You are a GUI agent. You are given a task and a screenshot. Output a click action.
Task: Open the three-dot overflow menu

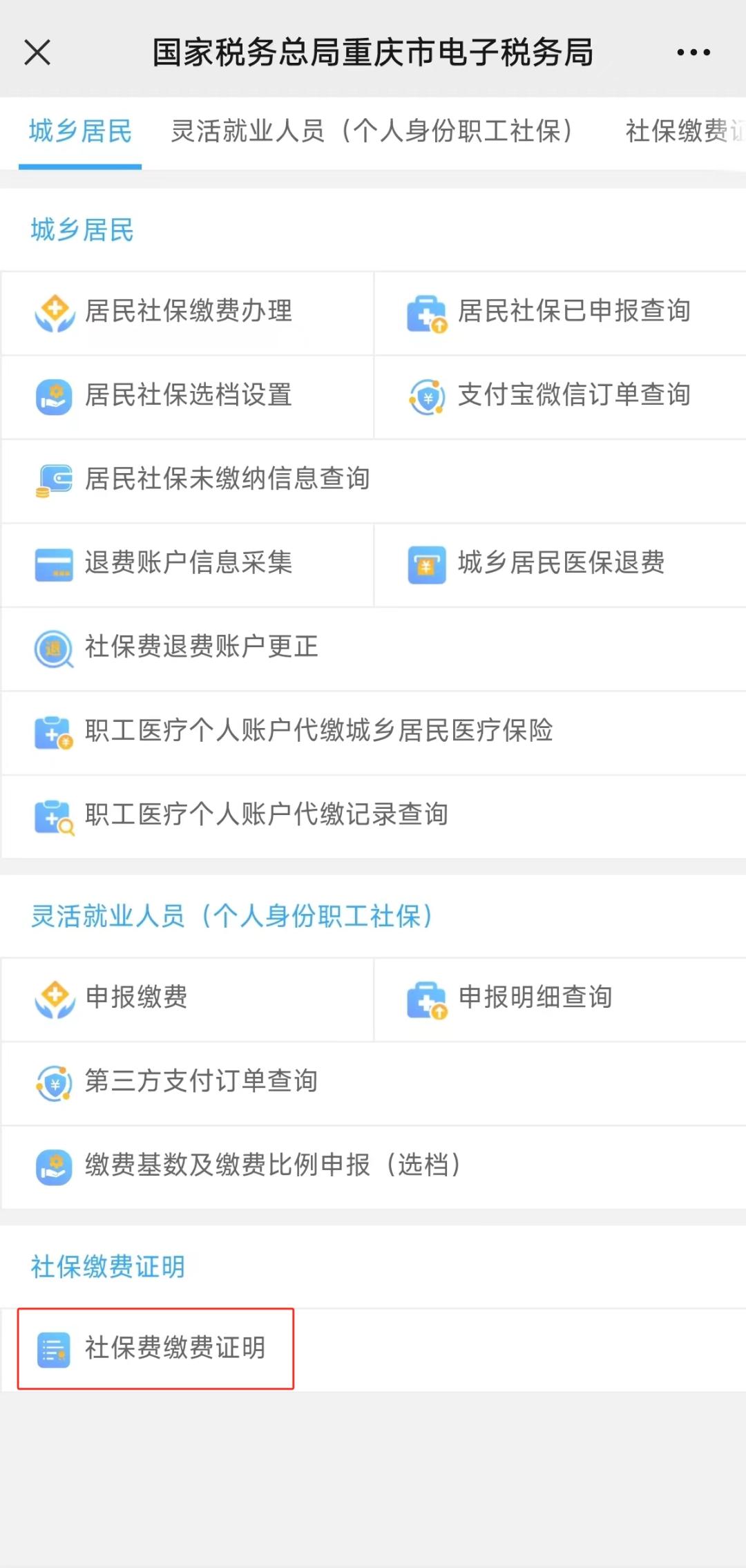coord(694,52)
